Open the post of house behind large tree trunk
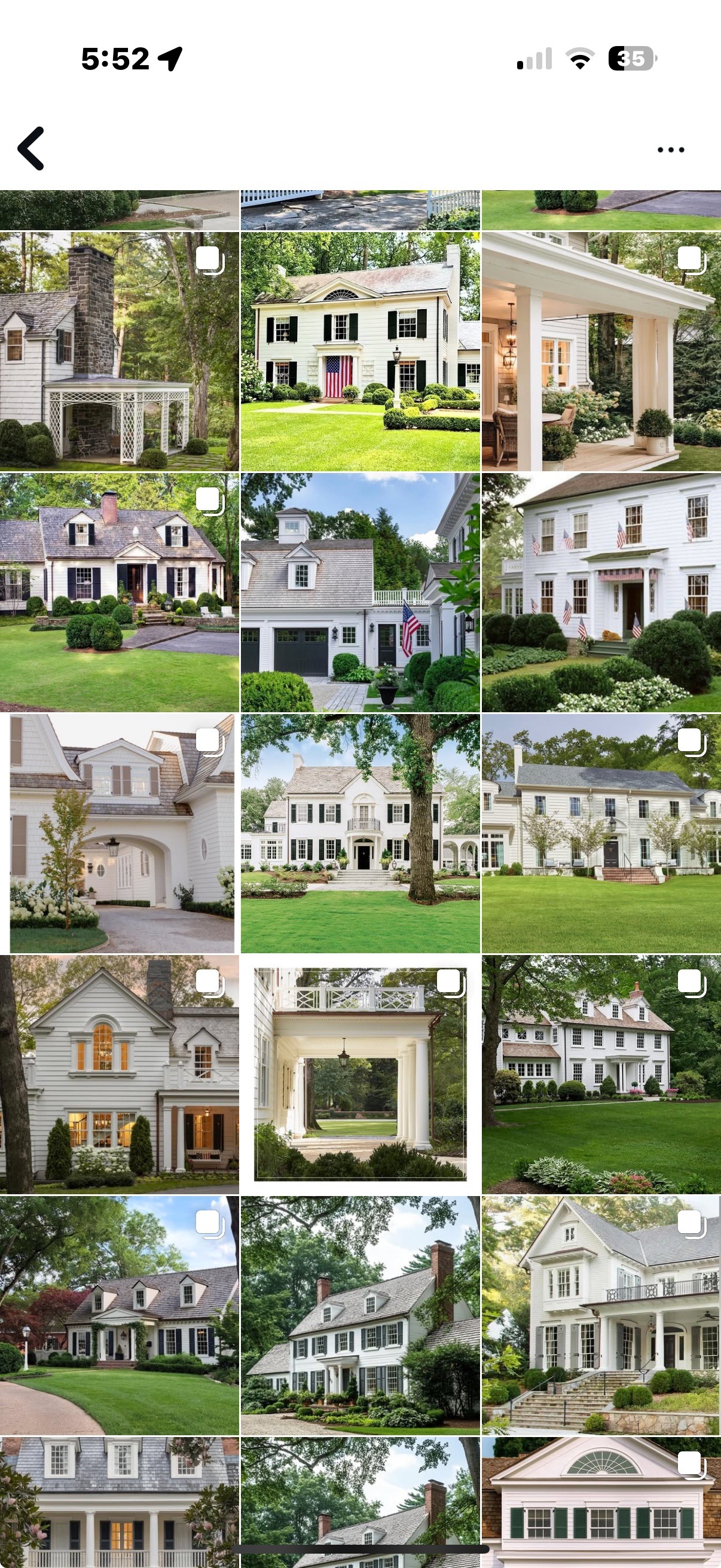The image size is (721, 1568). pos(359,833)
